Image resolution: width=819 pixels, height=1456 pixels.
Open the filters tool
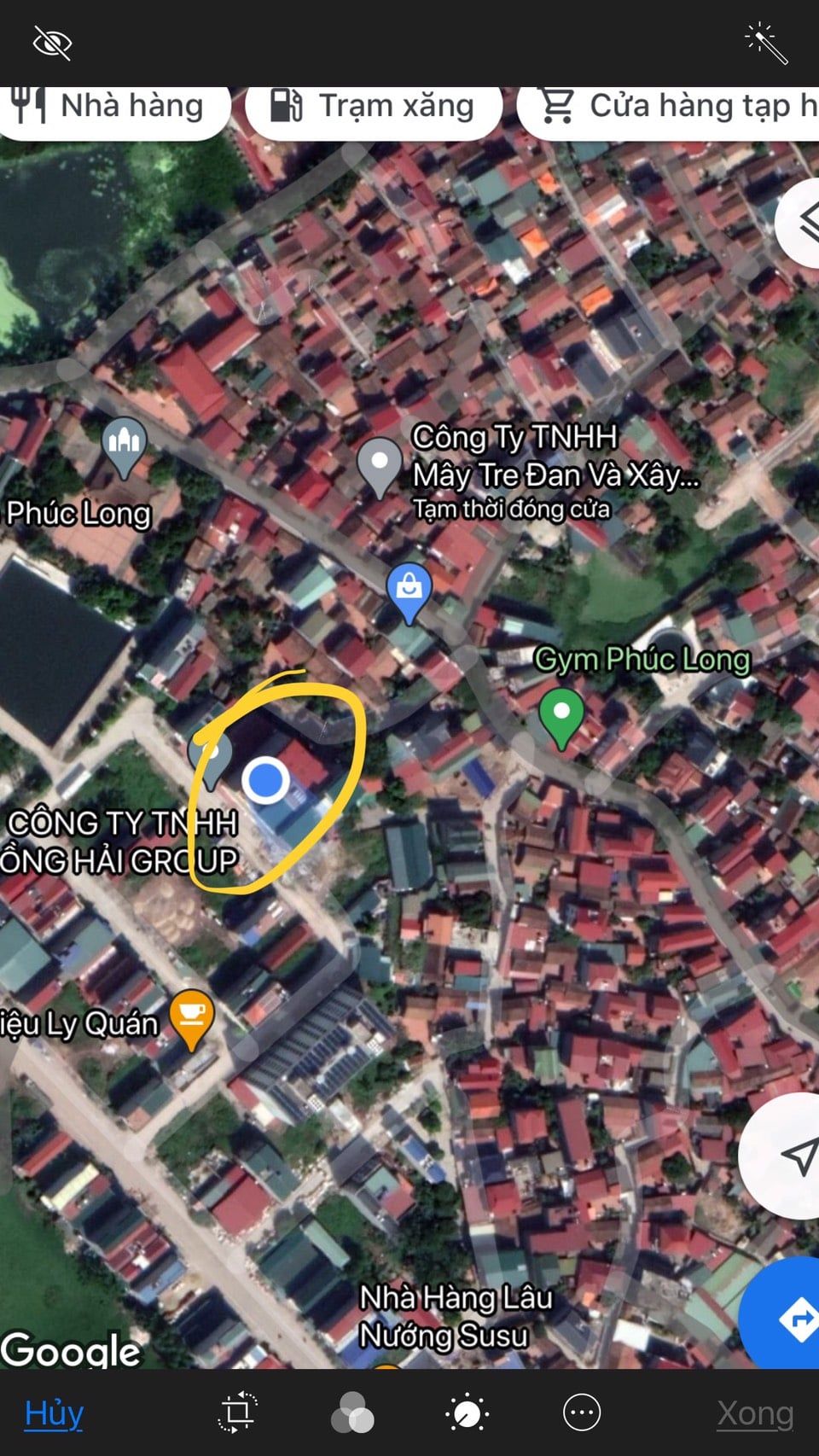[352, 1412]
